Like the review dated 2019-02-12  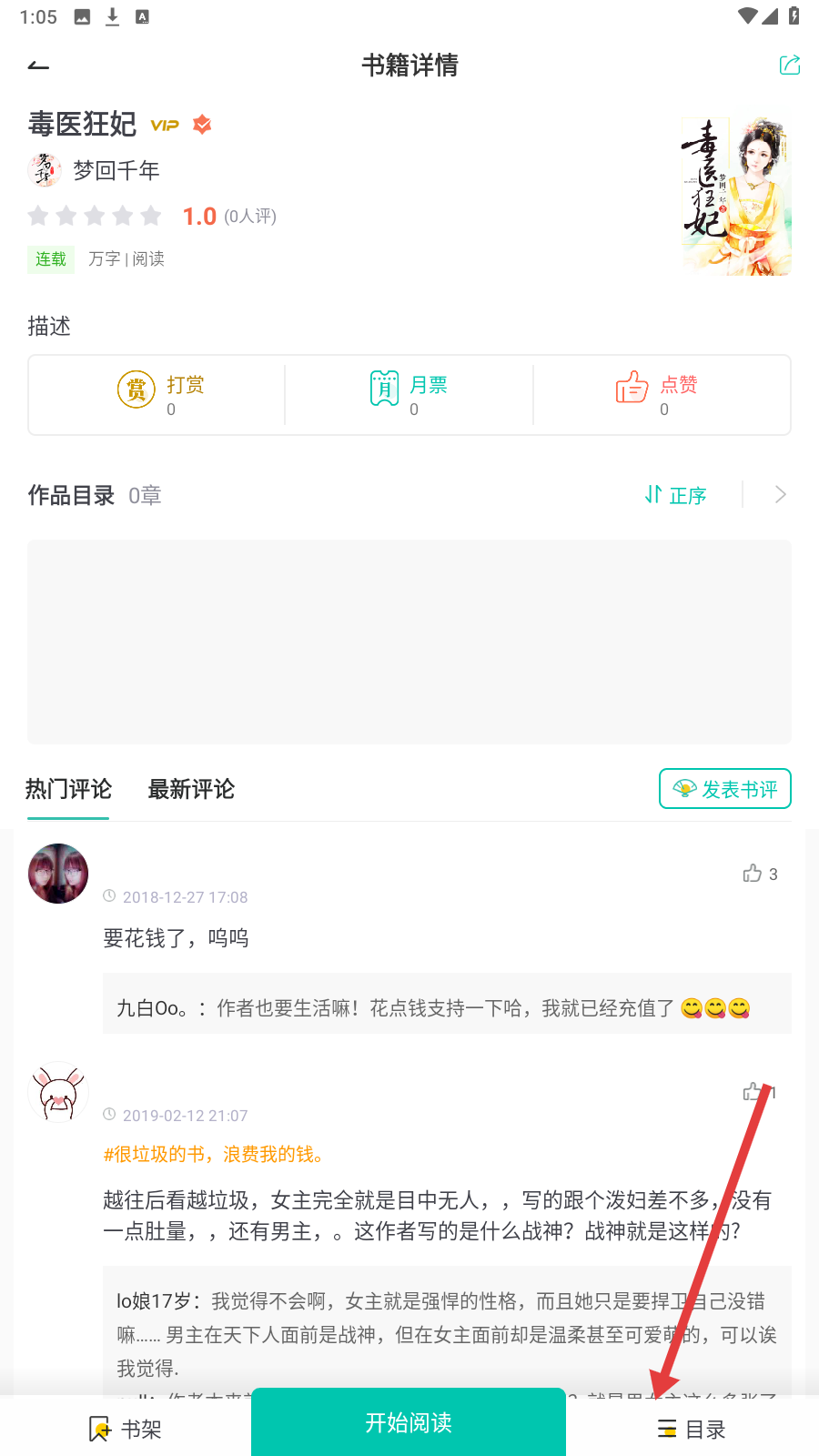pyautogui.click(x=756, y=1092)
